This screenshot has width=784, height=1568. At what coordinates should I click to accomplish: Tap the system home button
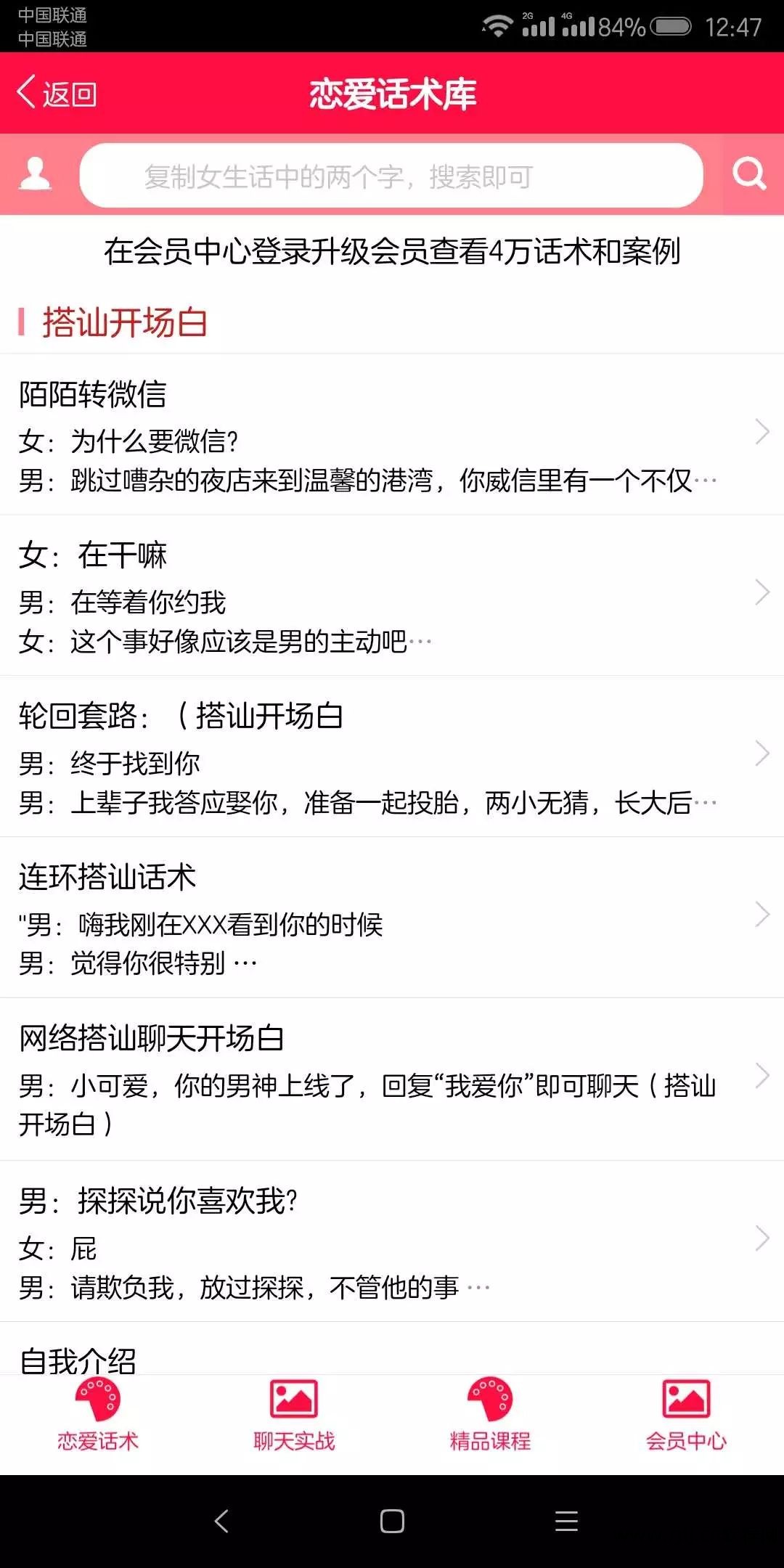pyautogui.click(x=392, y=1521)
